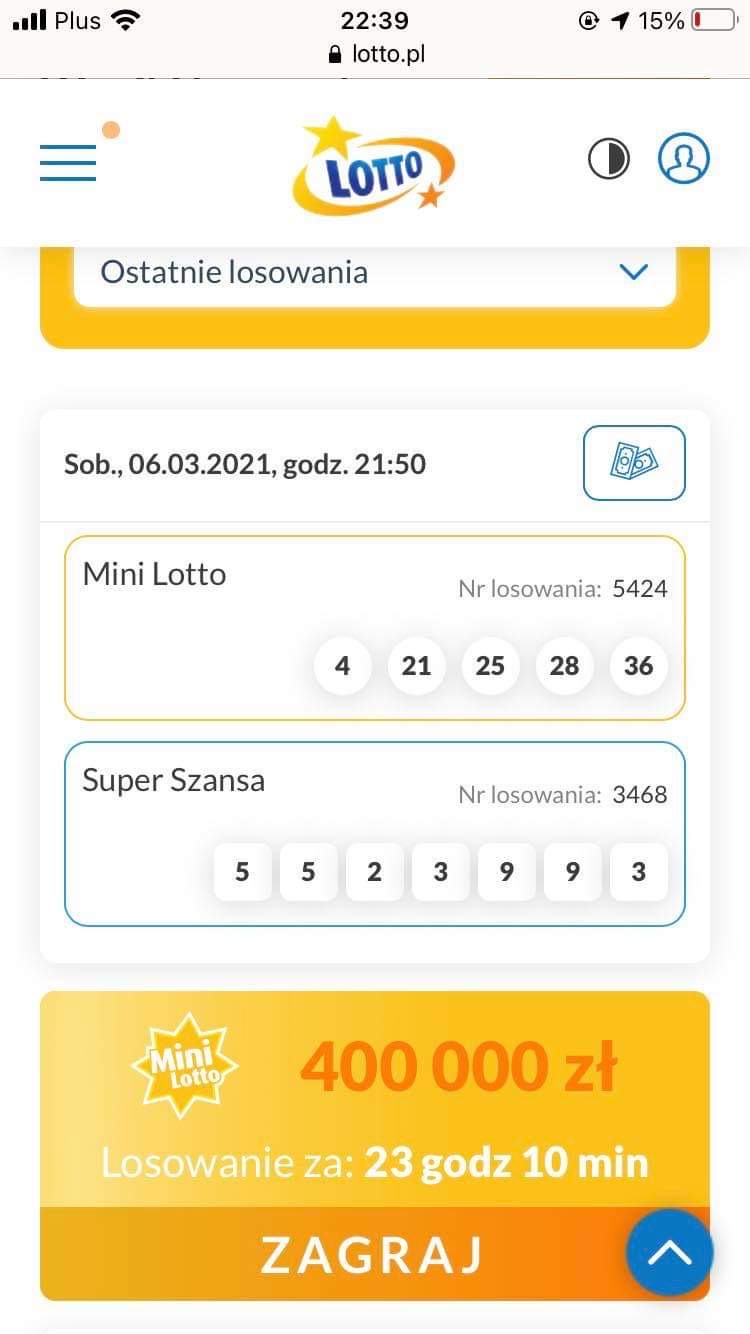750x1334 pixels.
Task: Open the Mini Lotto results card
Action: (x=374, y=627)
